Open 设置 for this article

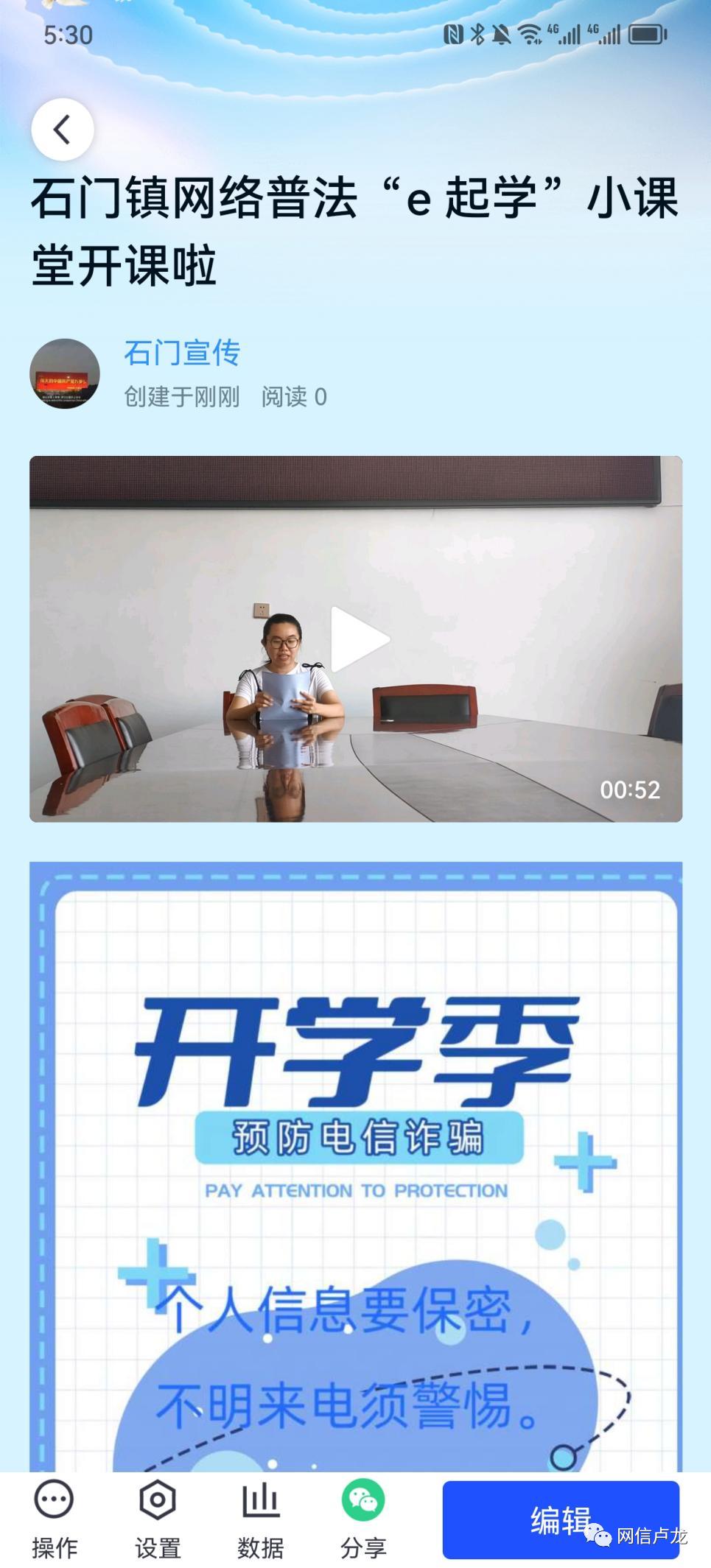[x=158, y=1519]
